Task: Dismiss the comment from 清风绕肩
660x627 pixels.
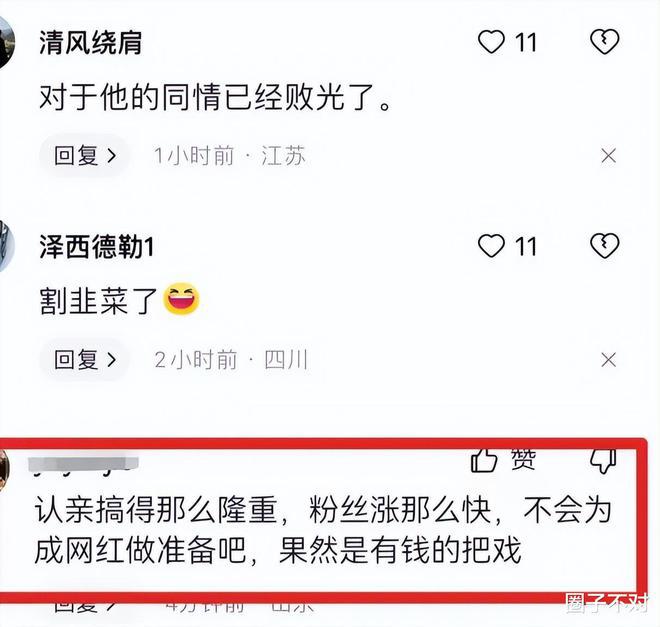Action: point(608,156)
